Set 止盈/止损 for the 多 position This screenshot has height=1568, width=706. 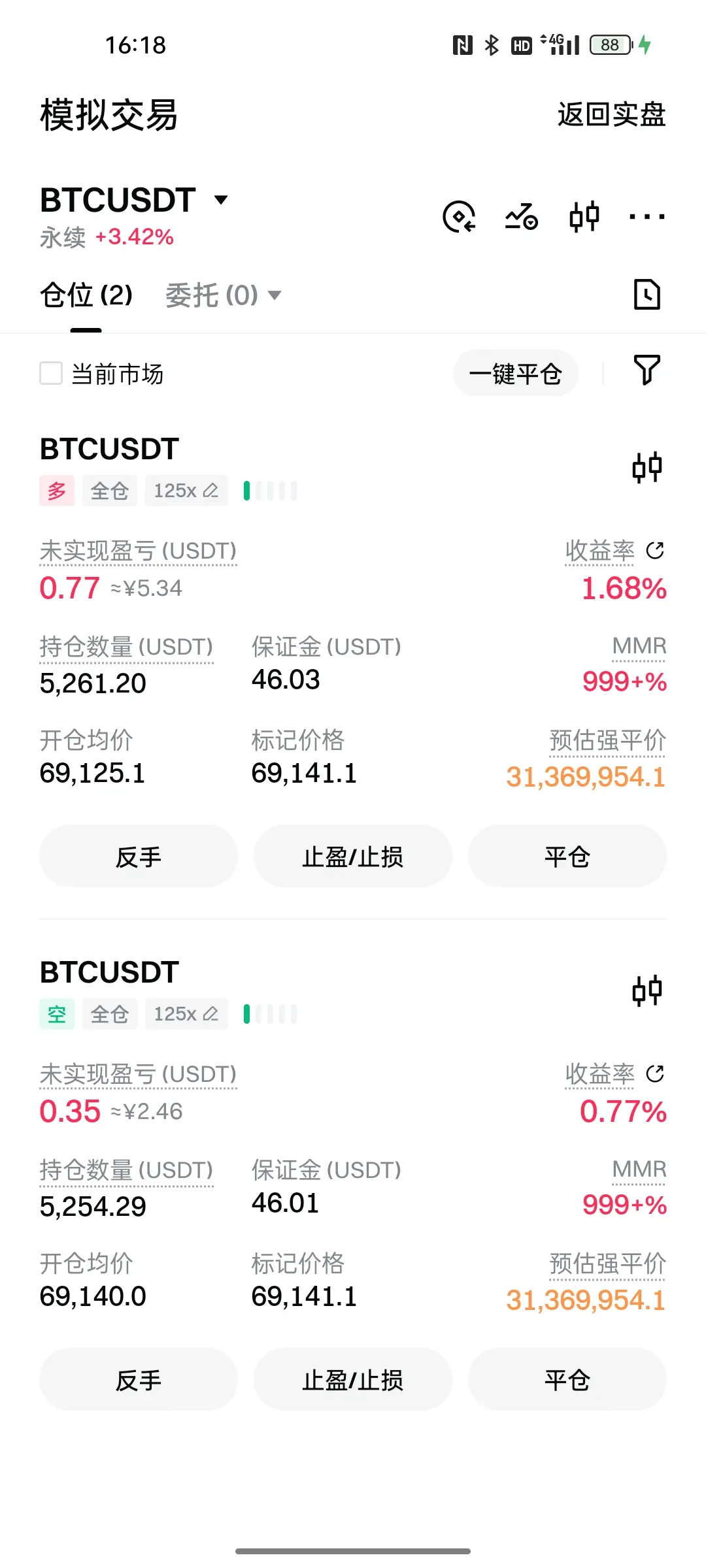(x=353, y=857)
